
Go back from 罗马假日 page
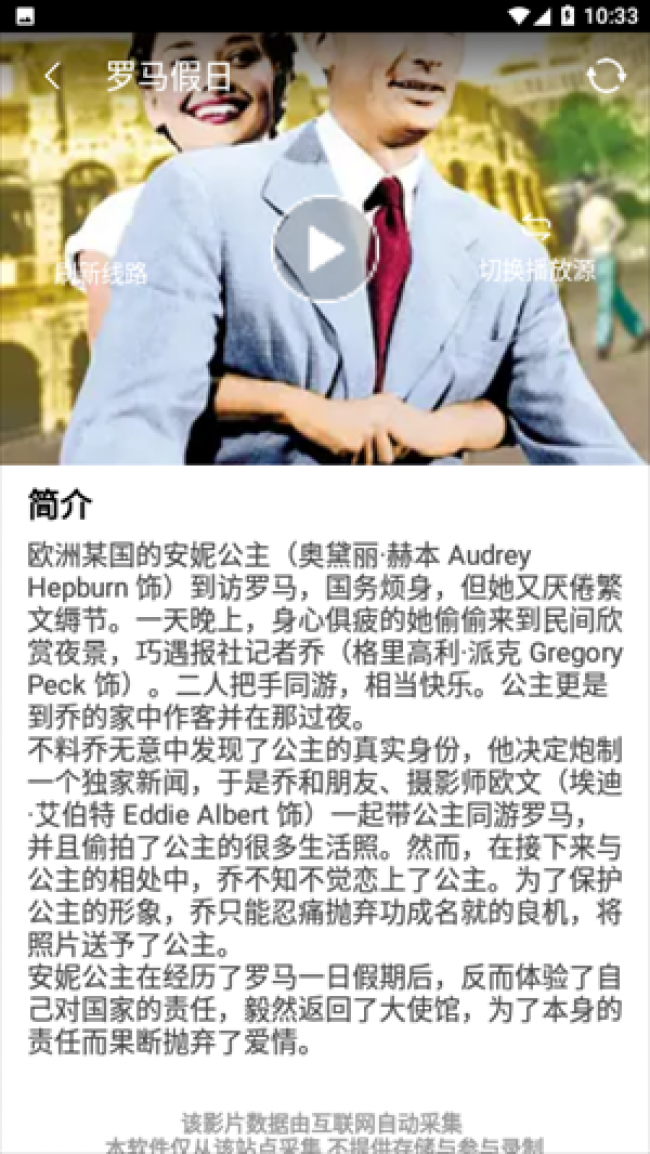tap(52, 76)
